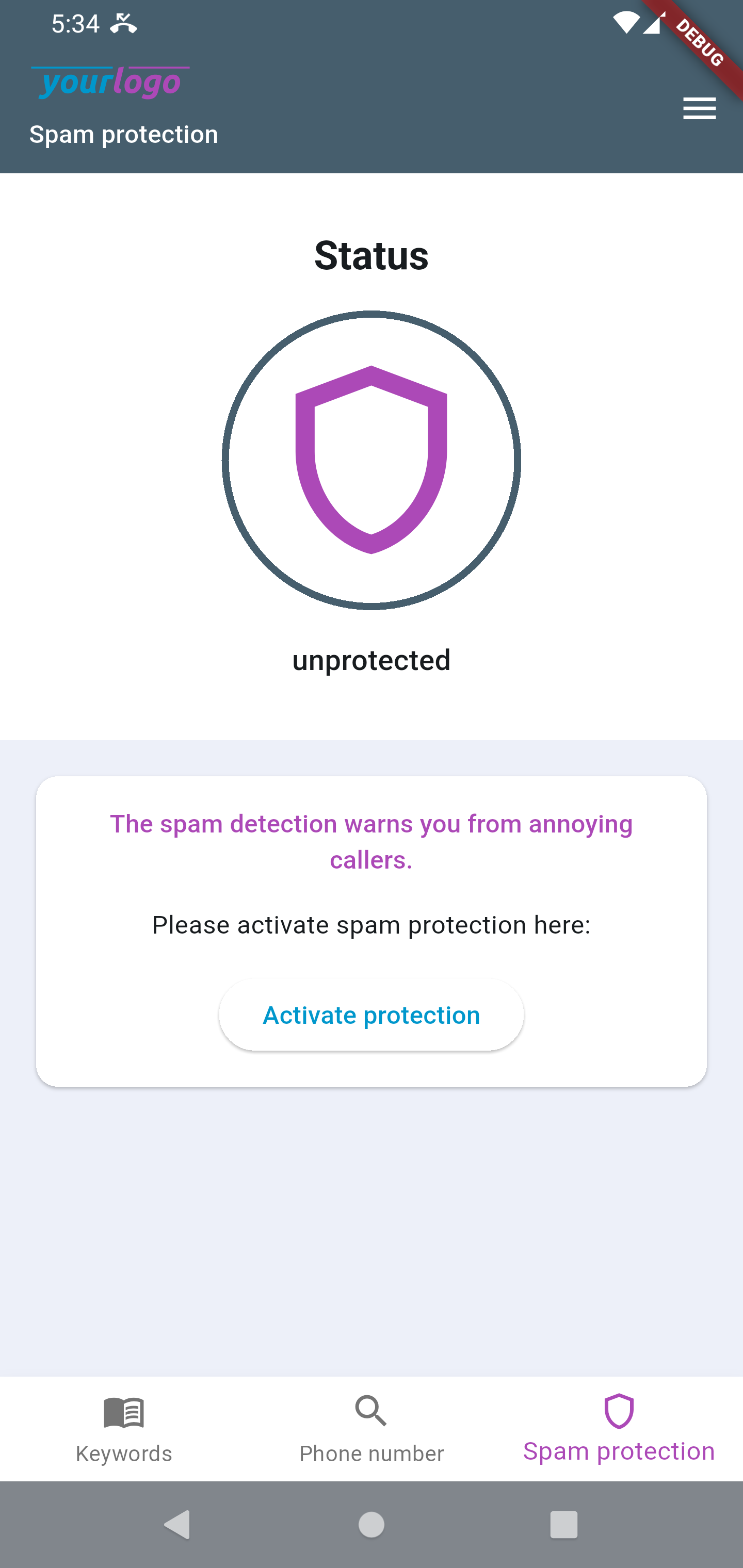Open recent apps with the square button
743x1568 pixels.
[x=563, y=1525]
